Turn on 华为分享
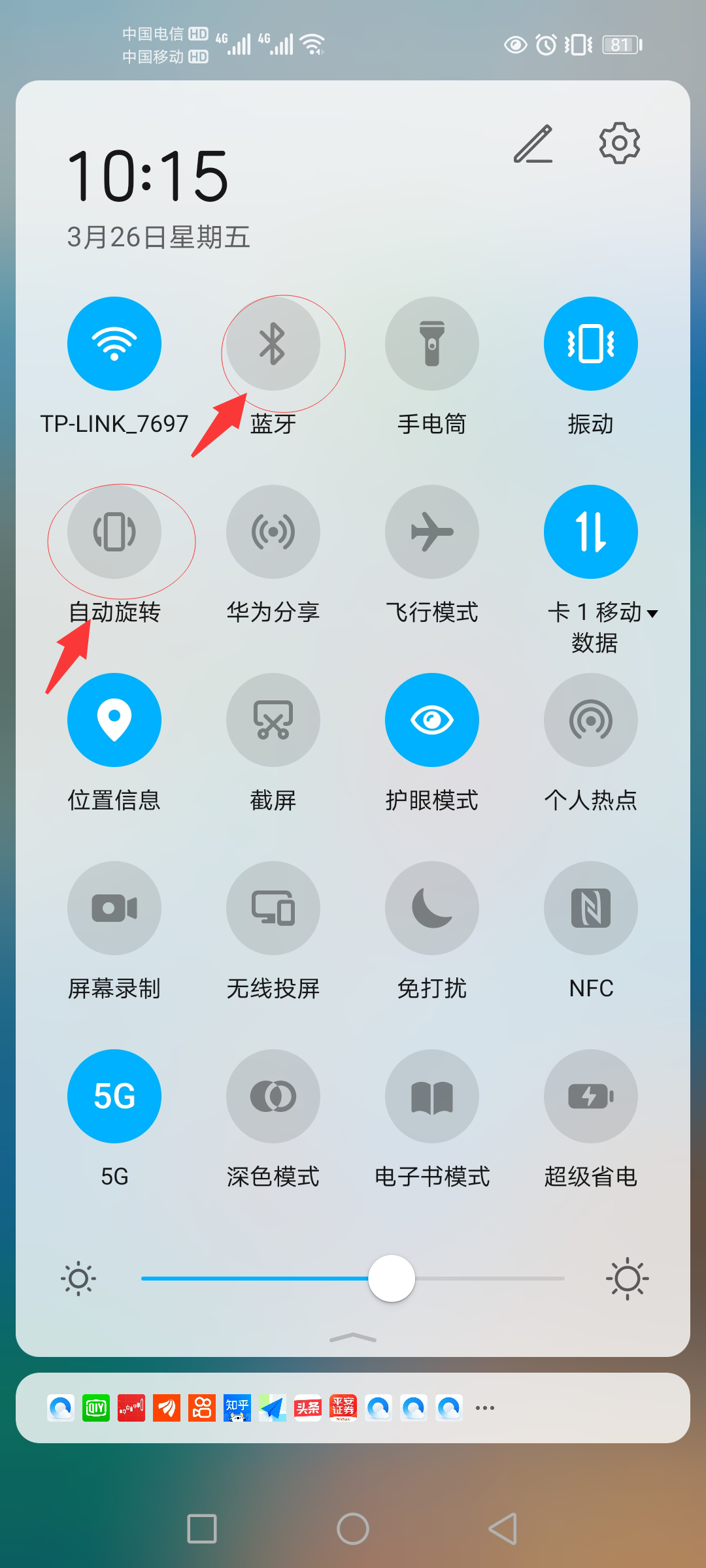 [x=273, y=532]
